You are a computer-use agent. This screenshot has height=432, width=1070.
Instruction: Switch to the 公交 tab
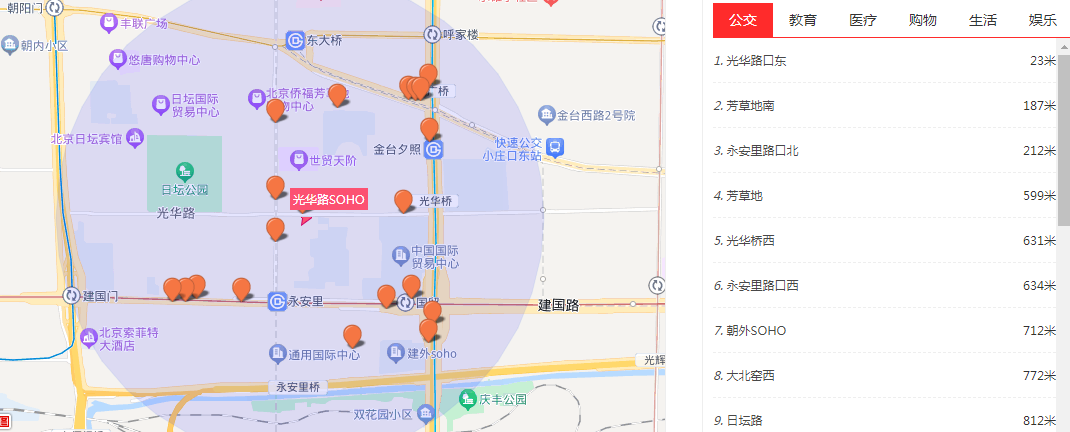tap(742, 20)
